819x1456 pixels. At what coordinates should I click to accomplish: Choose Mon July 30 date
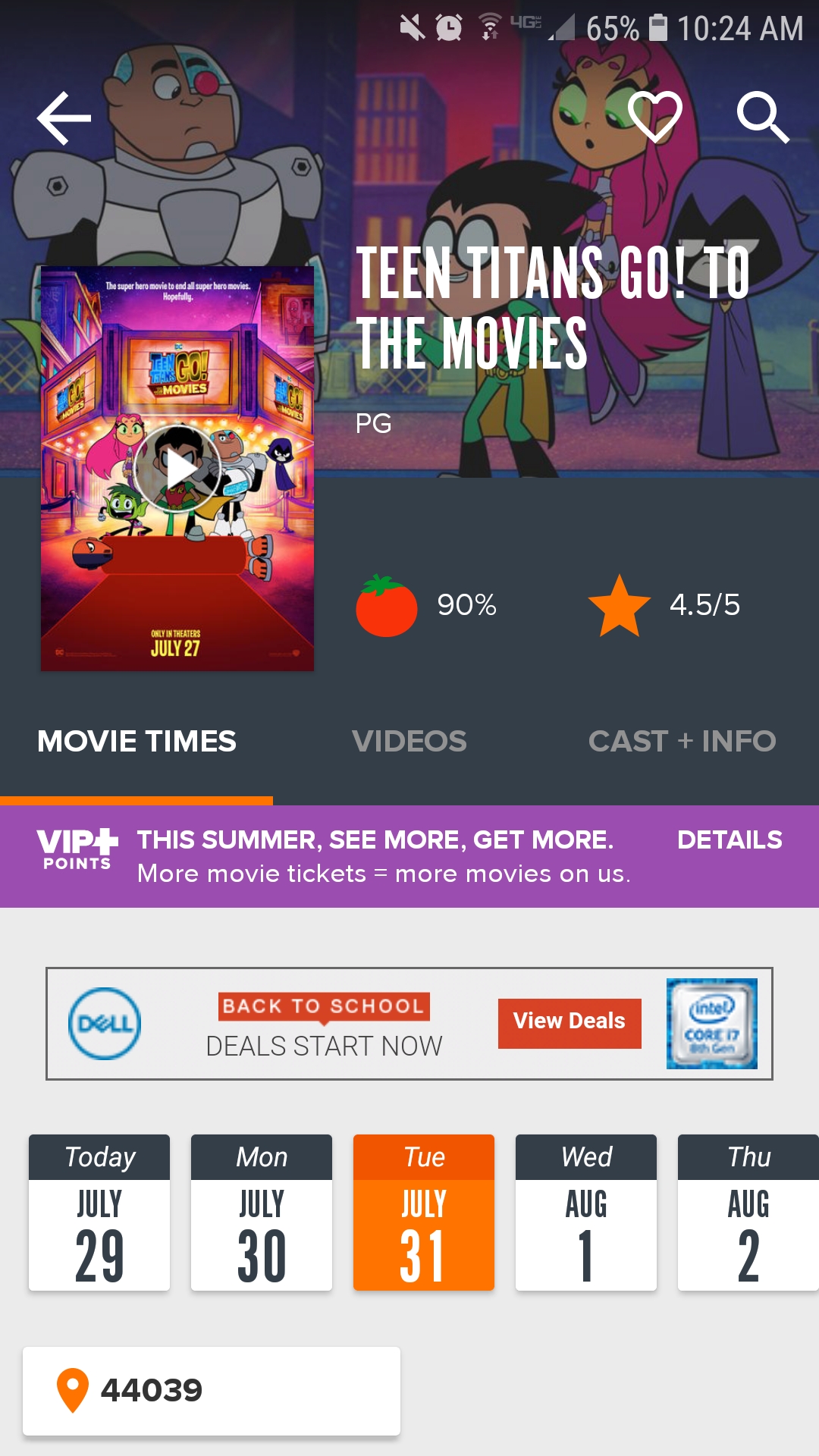click(x=262, y=1212)
